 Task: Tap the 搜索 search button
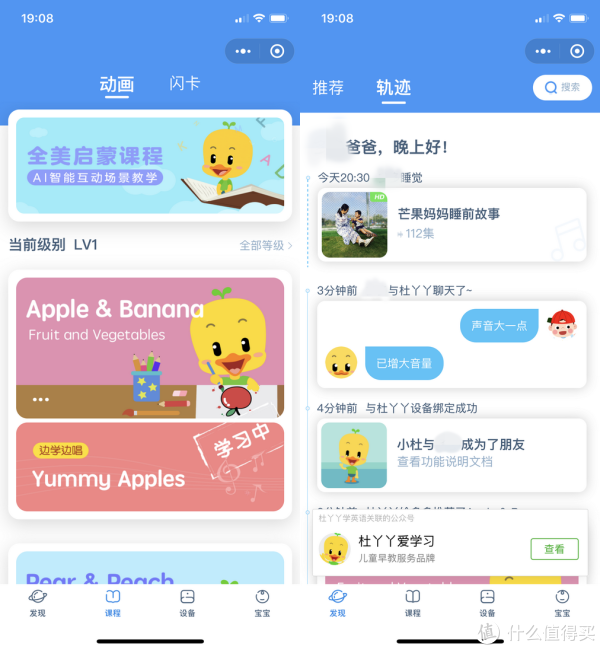[x=561, y=88]
